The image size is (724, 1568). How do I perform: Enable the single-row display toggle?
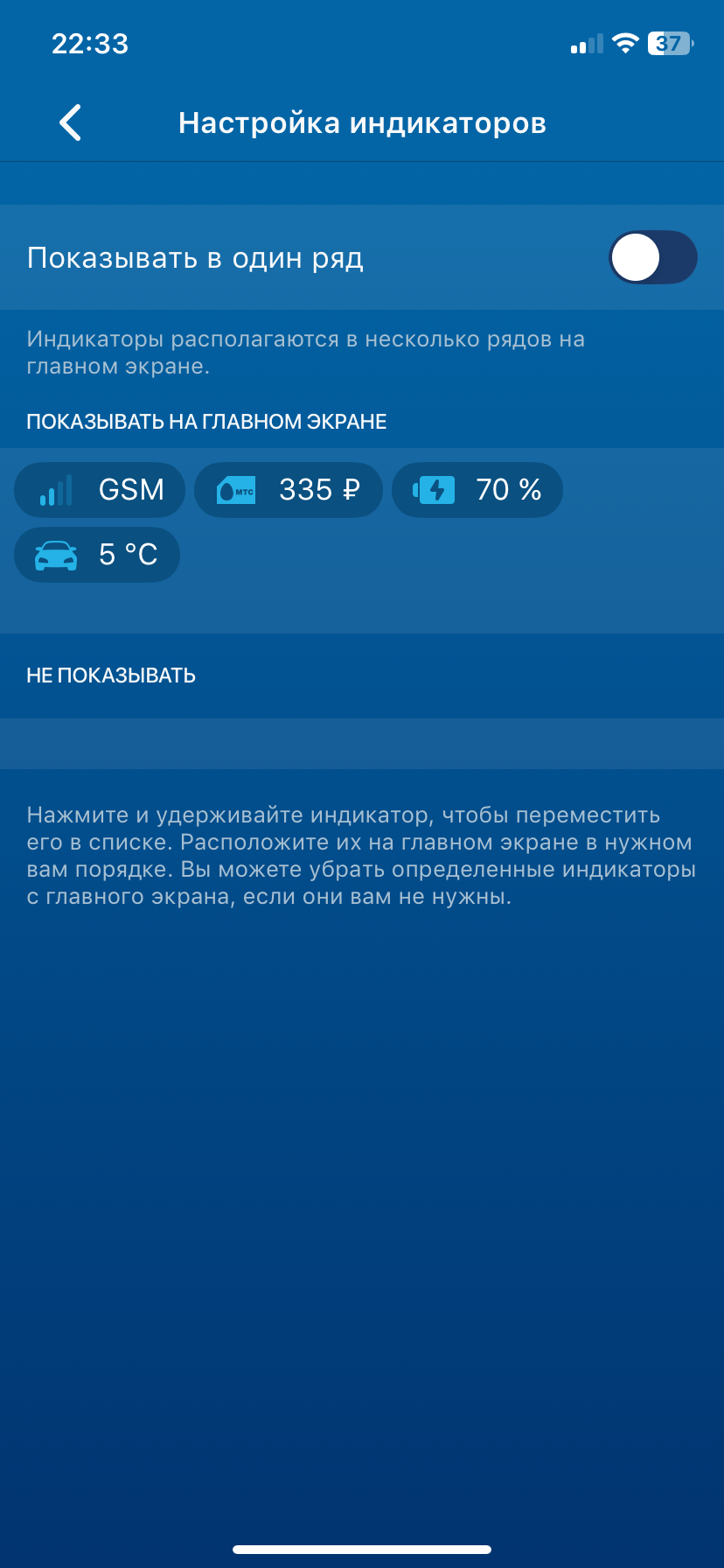652,257
